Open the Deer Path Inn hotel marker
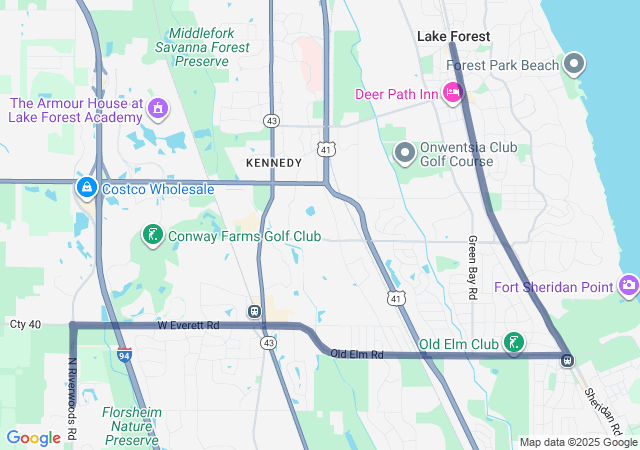 click(x=452, y=94)
